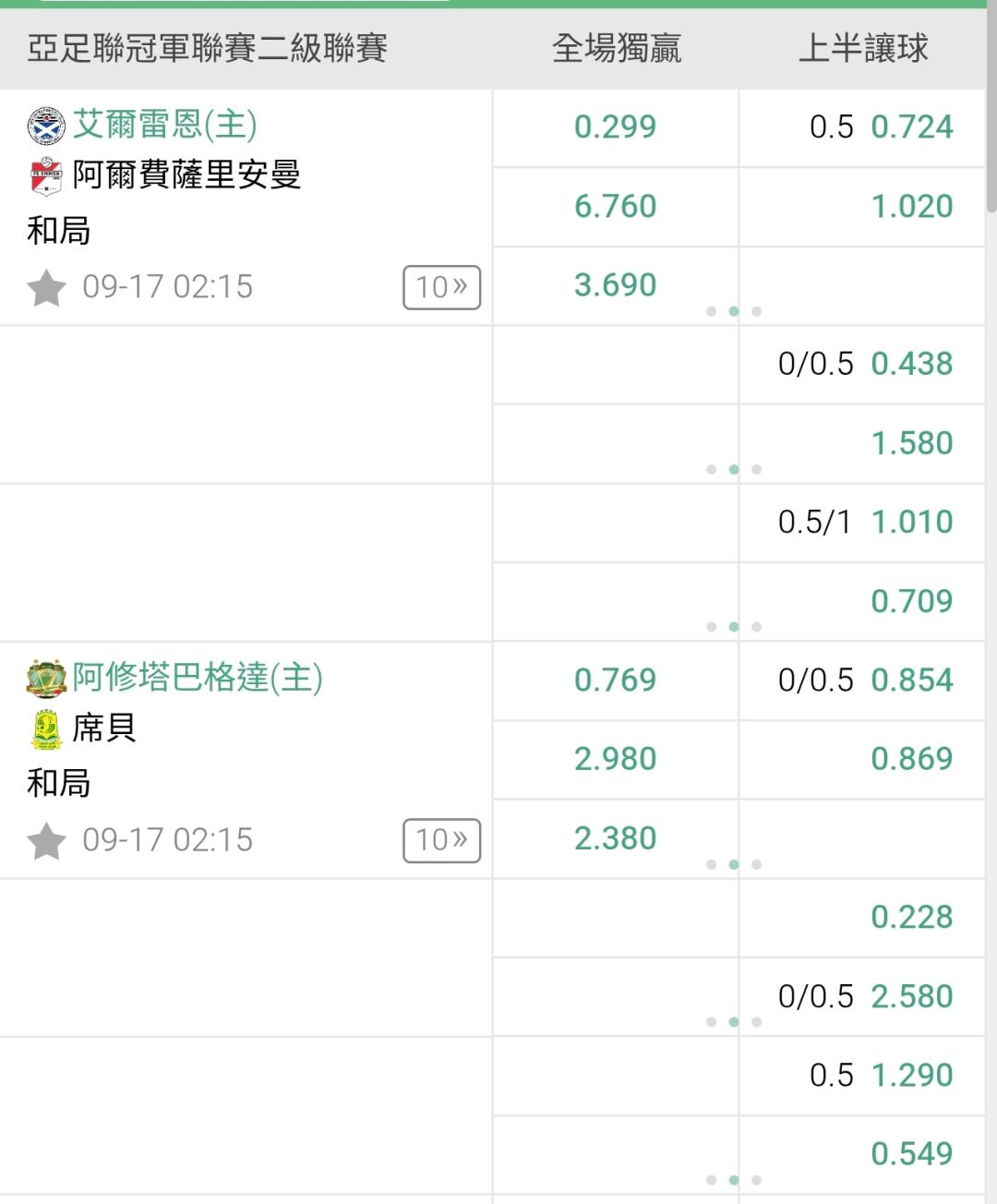The width and height of the screenshot is (997, 1204).
Task: Favorite the 阿修塔巴格達 match star
Action: click(x=46, y=840)
